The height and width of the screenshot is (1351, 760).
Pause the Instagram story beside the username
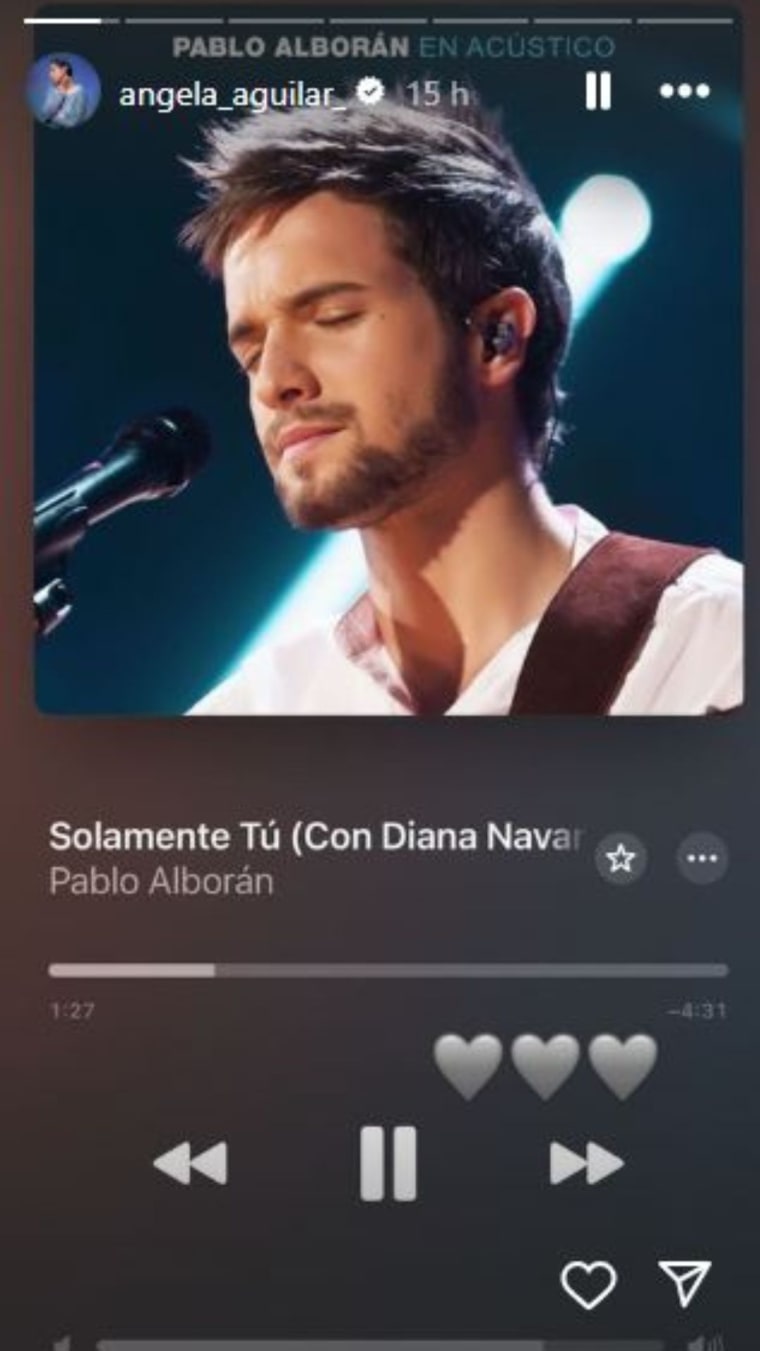(598, 92)
